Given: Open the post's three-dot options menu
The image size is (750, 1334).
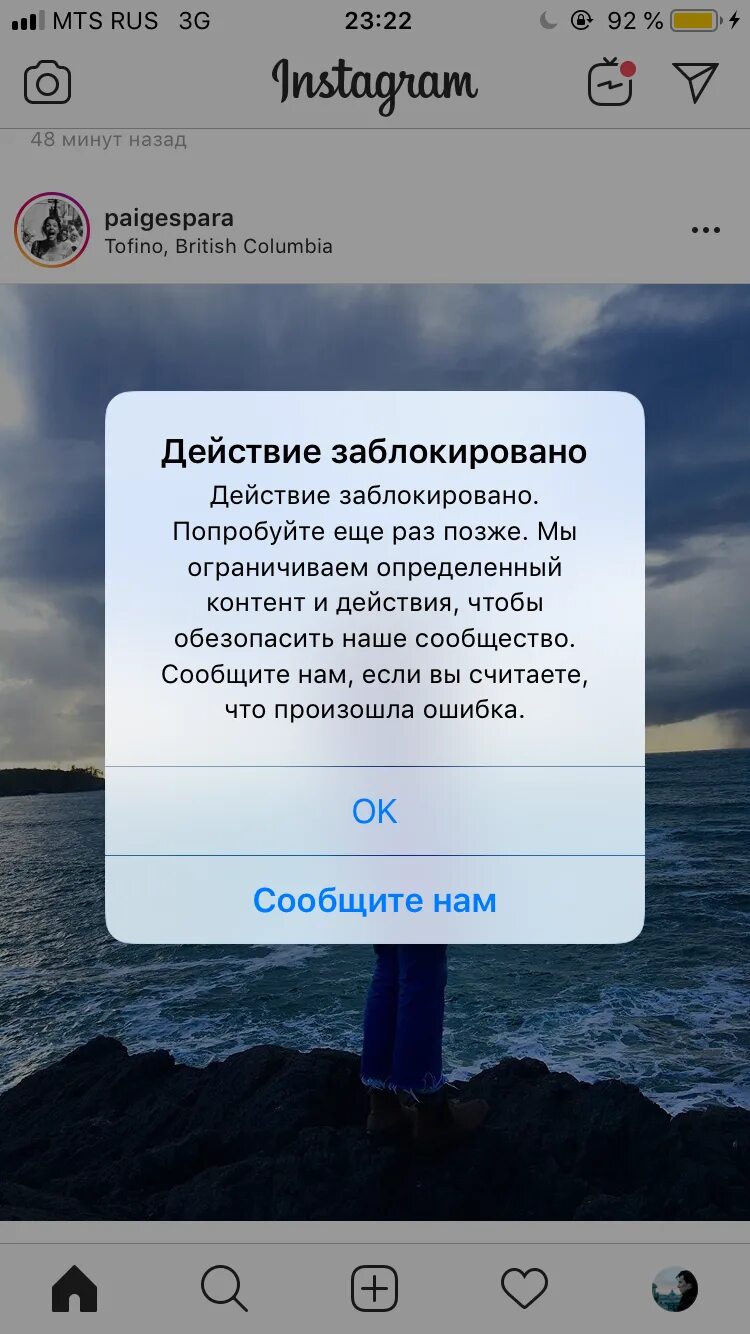Looking at the screenshot, I should point(706,231).
